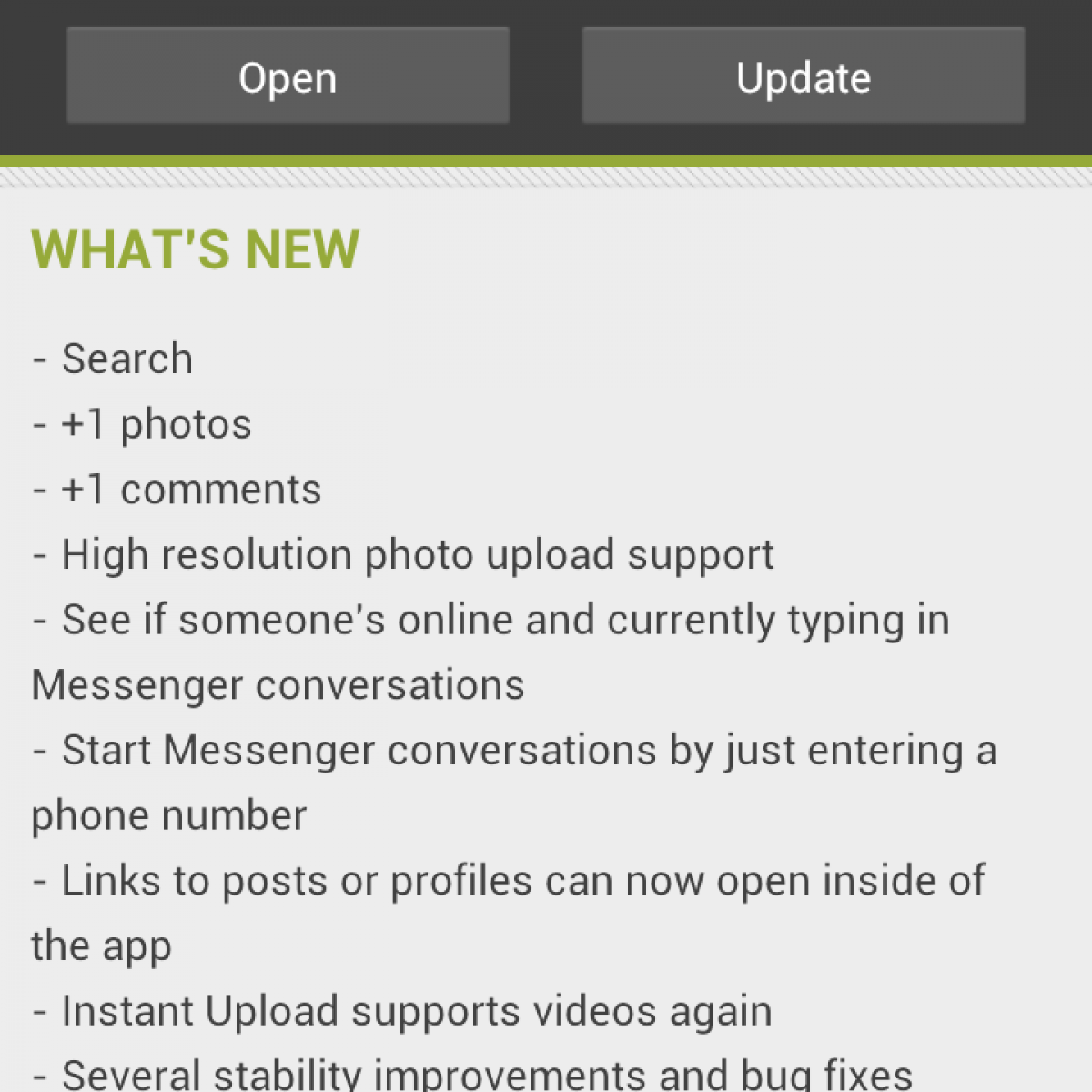1092x1092 pixels.
Task: Tap the Open button
Action: tap(288, 76)
